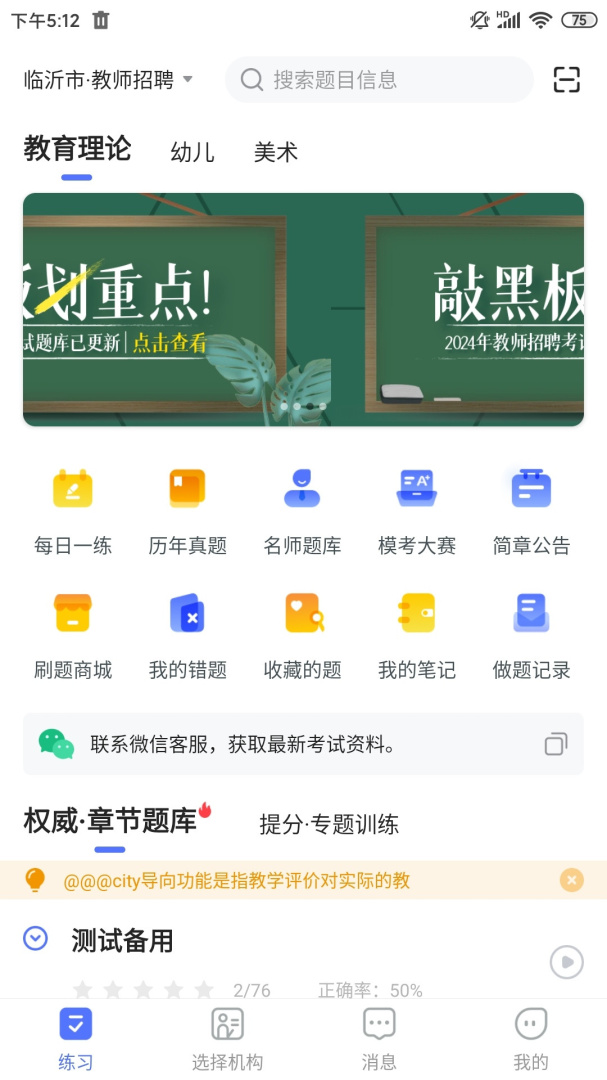
Task: Switch to 提分·专题训练 tab
Action: click(x=329, y=824)
